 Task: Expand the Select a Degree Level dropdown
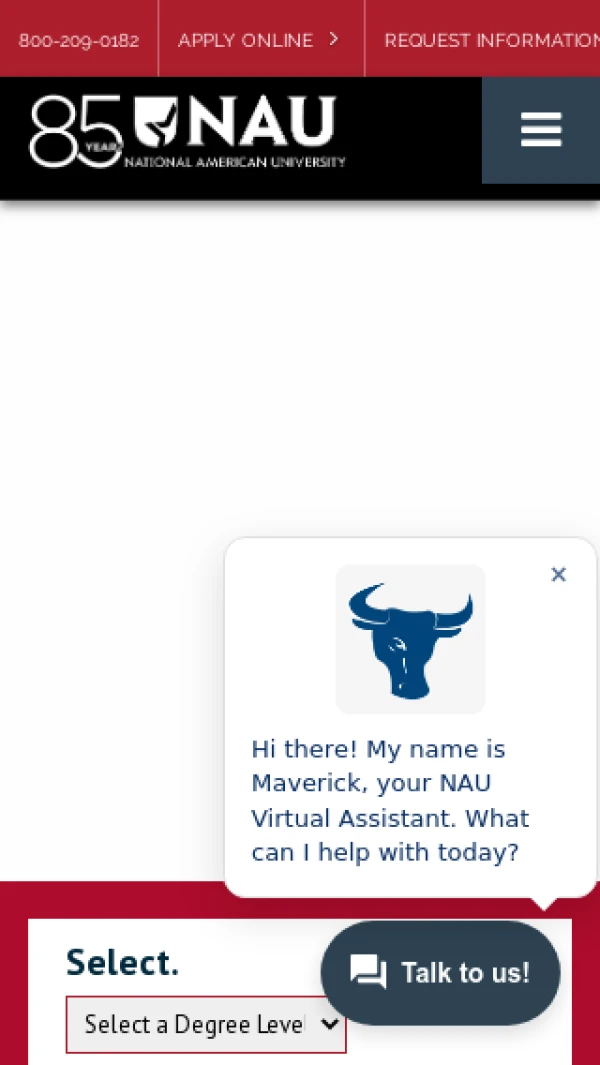206,1024
